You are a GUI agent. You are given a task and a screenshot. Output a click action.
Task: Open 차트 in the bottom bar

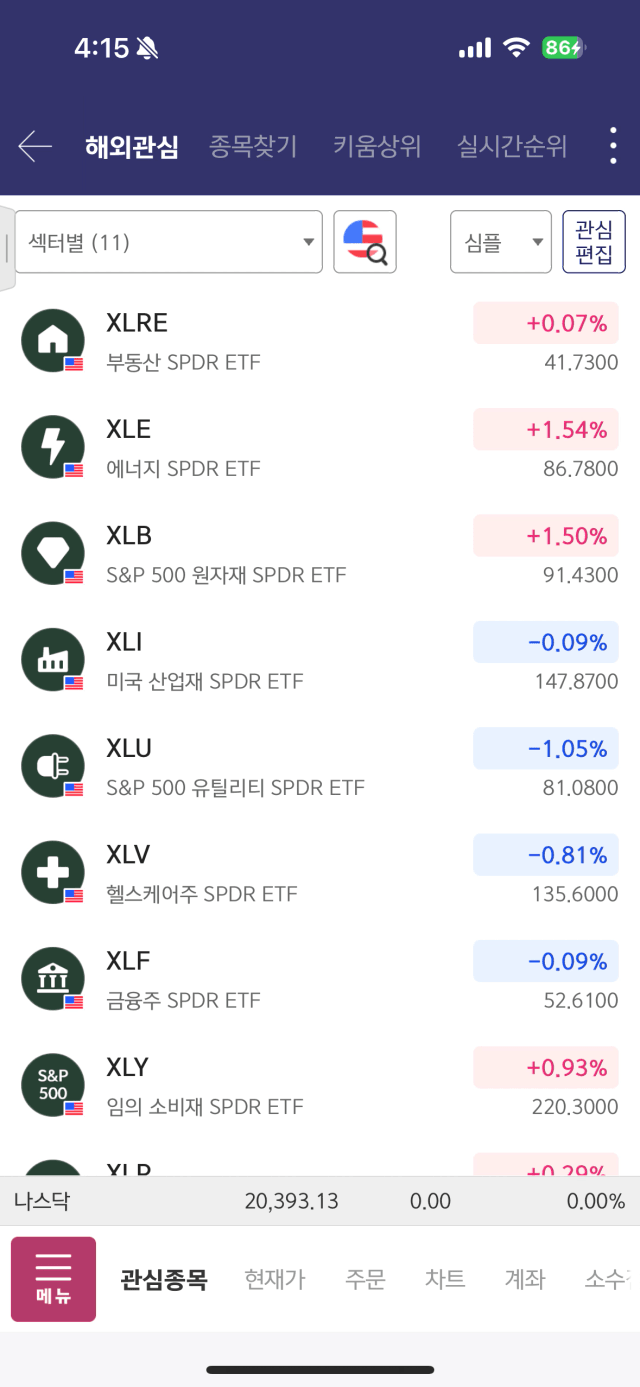[x=445, y=1279]
